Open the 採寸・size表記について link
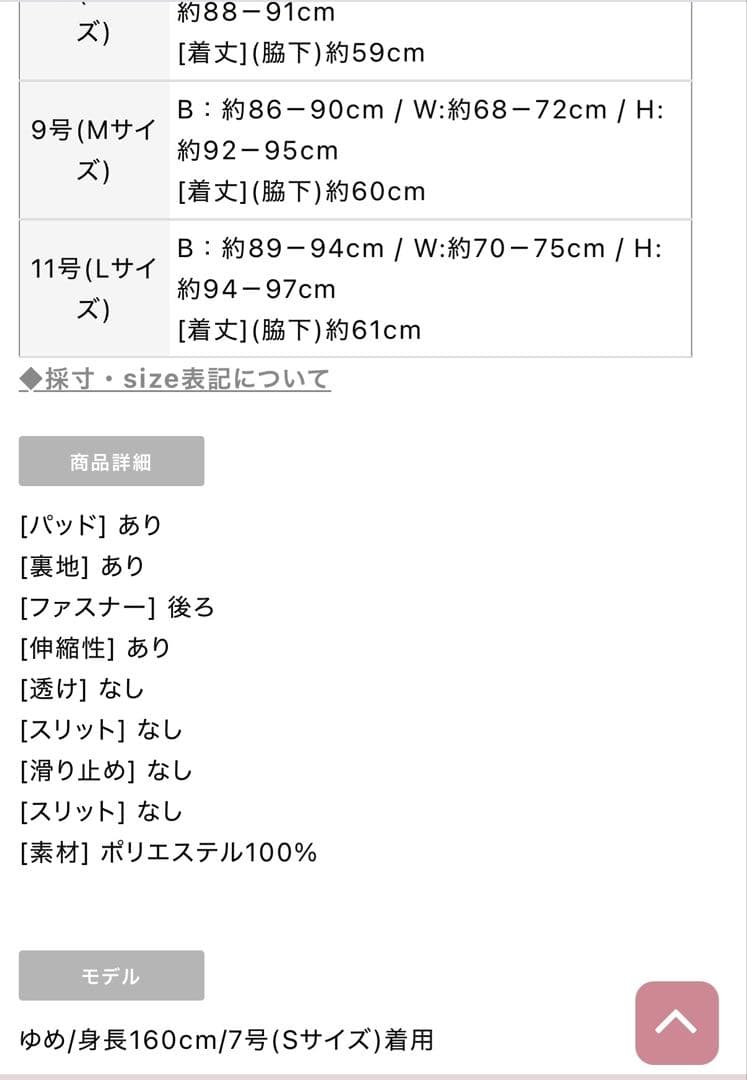 tap(175, 379)
